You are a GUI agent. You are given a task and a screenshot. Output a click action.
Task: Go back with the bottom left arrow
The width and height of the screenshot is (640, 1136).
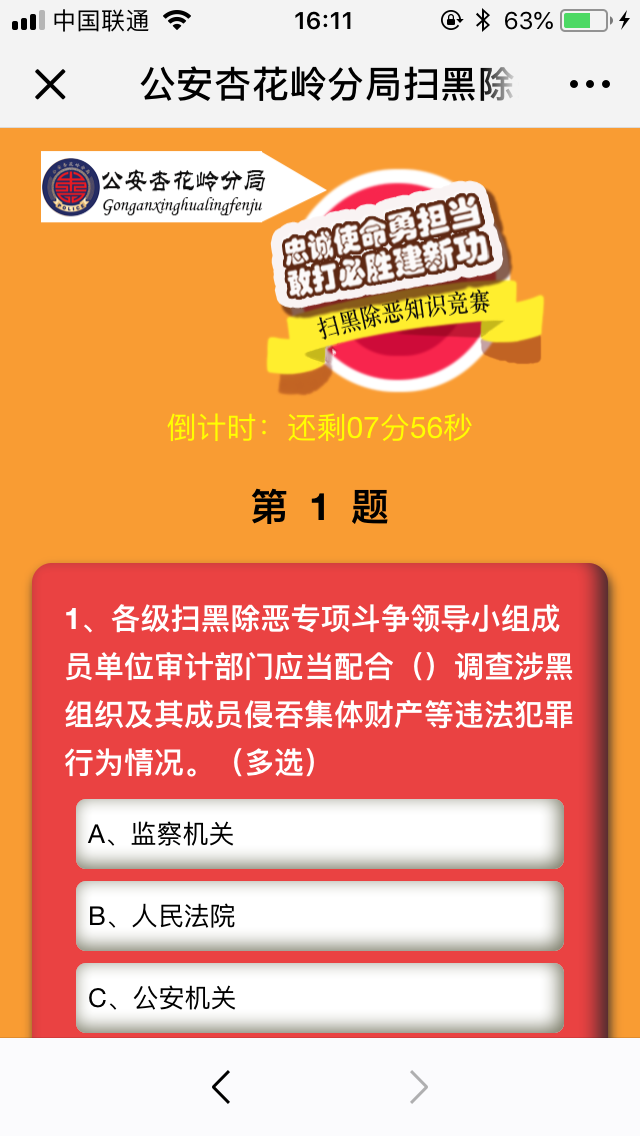click(x=221, y=1087)
